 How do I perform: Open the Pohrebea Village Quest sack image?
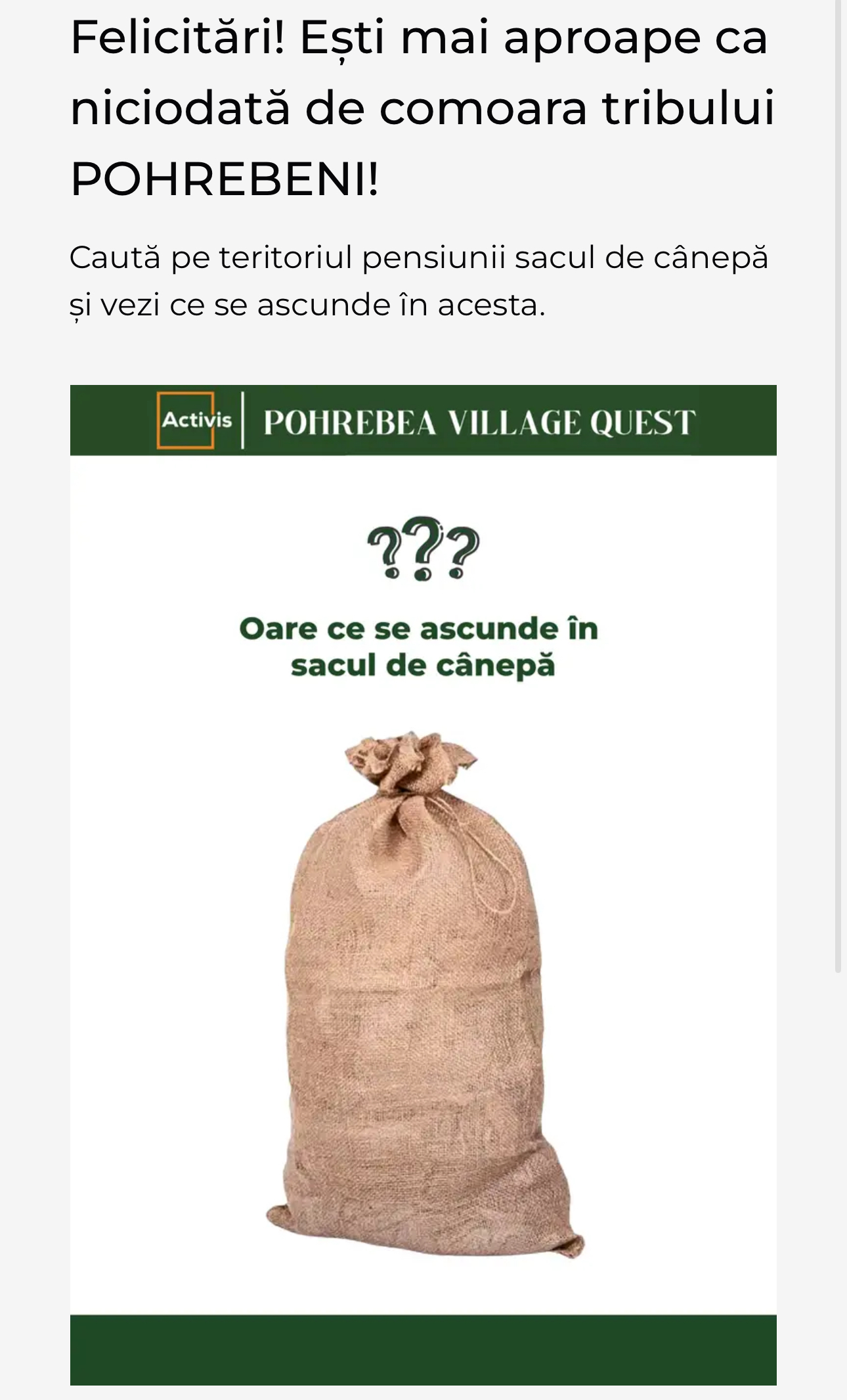(x=423, y=884)
